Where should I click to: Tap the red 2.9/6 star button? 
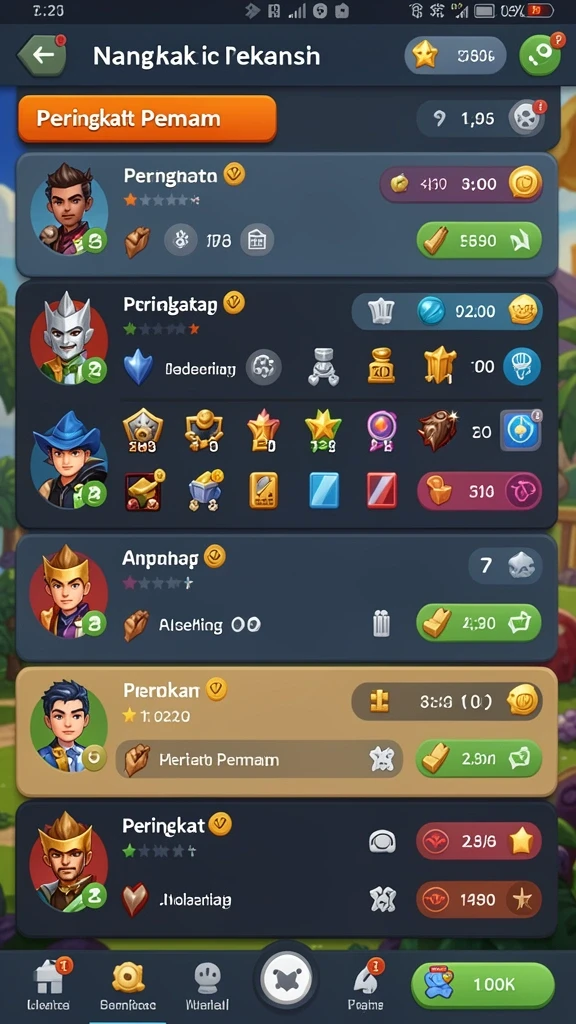click(479, 840)
